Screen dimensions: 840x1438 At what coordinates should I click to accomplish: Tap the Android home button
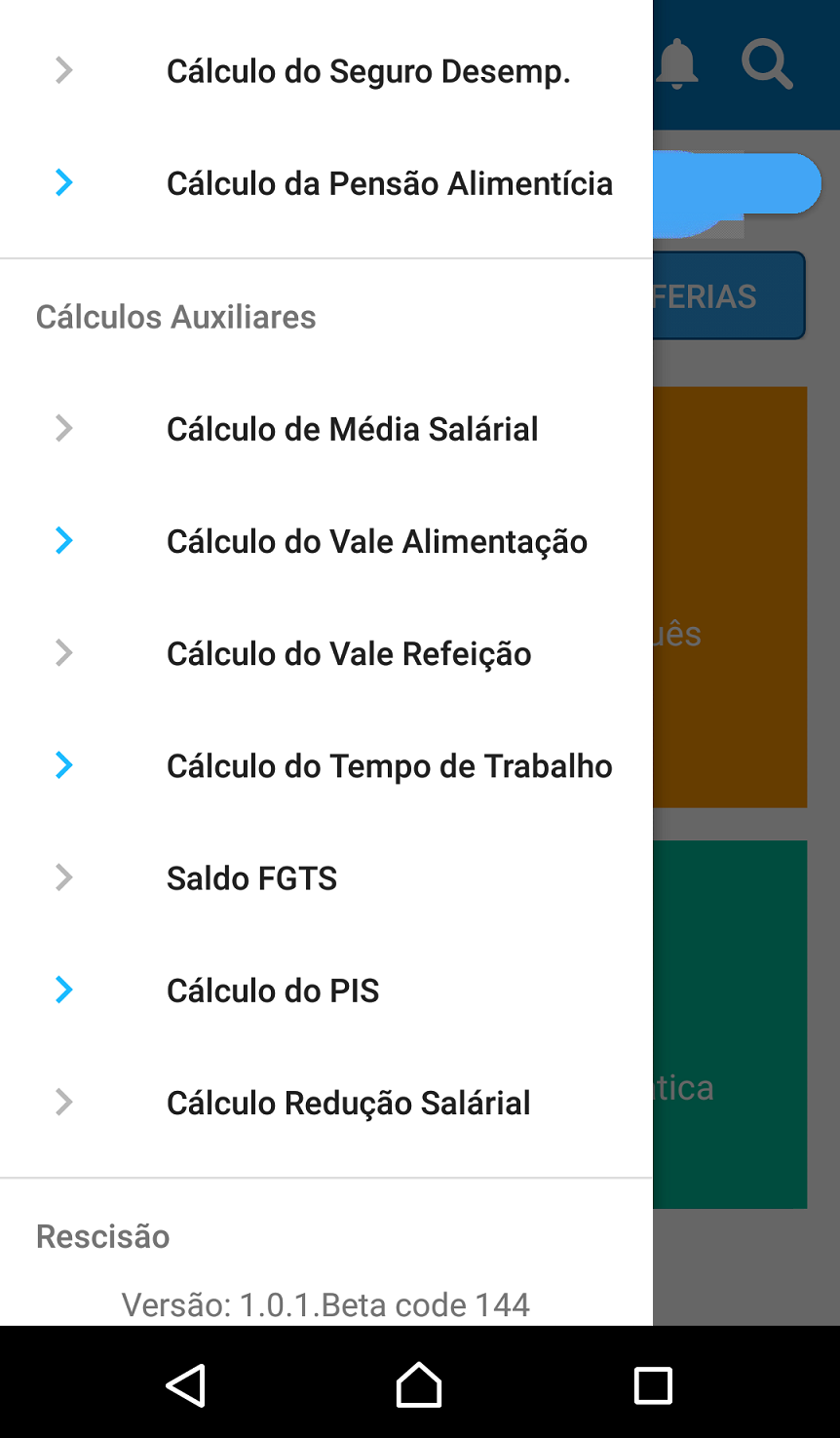[419, 1384]
